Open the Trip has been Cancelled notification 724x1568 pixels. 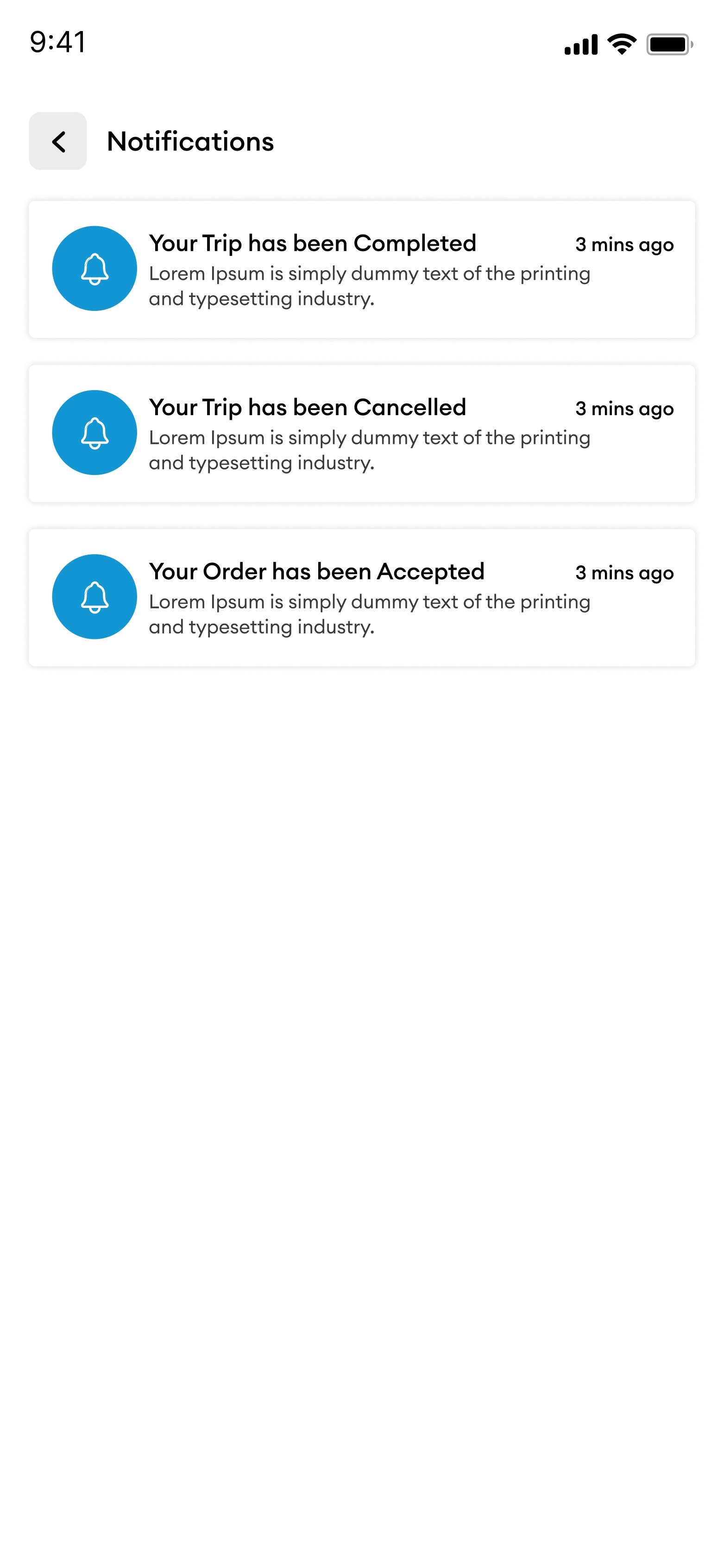(x=361, y=433)
